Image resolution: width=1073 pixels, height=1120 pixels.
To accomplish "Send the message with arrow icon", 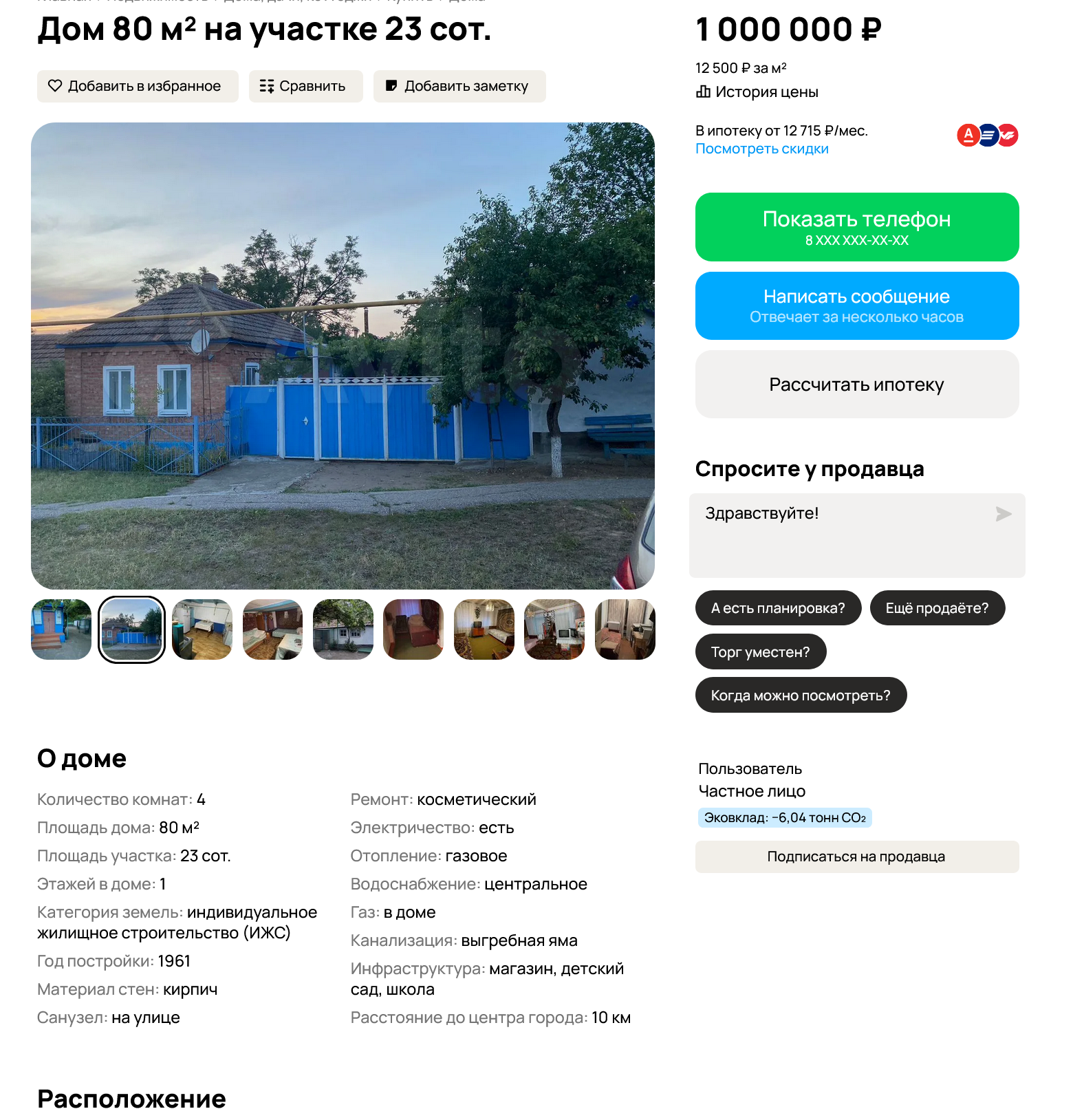I will pos(1003,514).
